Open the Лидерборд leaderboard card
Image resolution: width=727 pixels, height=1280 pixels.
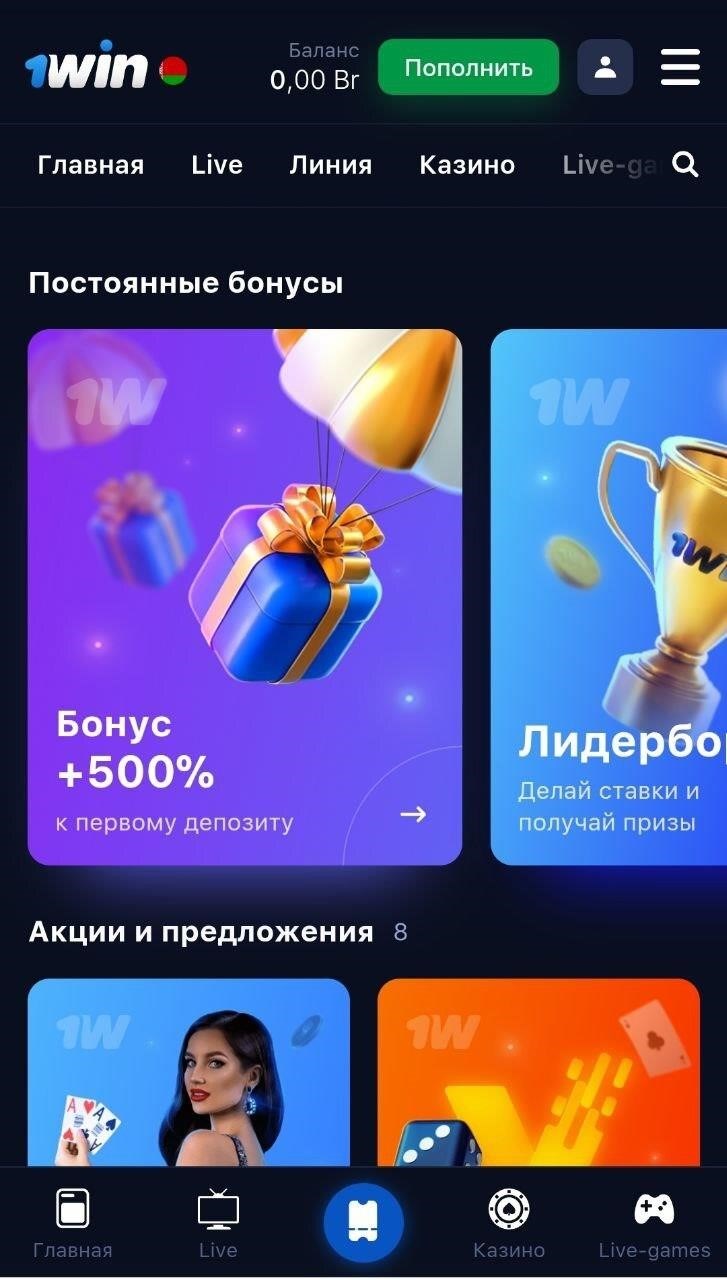(610, 597)
